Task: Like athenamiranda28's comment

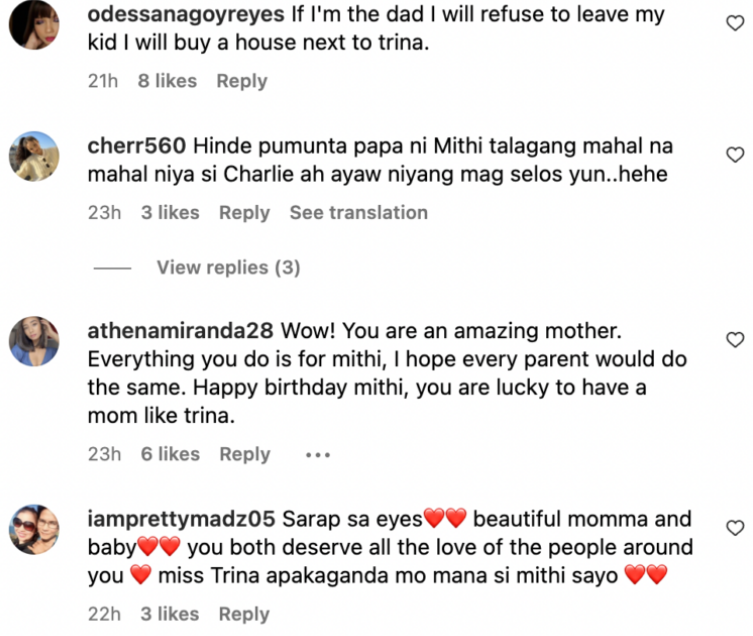Action: point(735,340)
